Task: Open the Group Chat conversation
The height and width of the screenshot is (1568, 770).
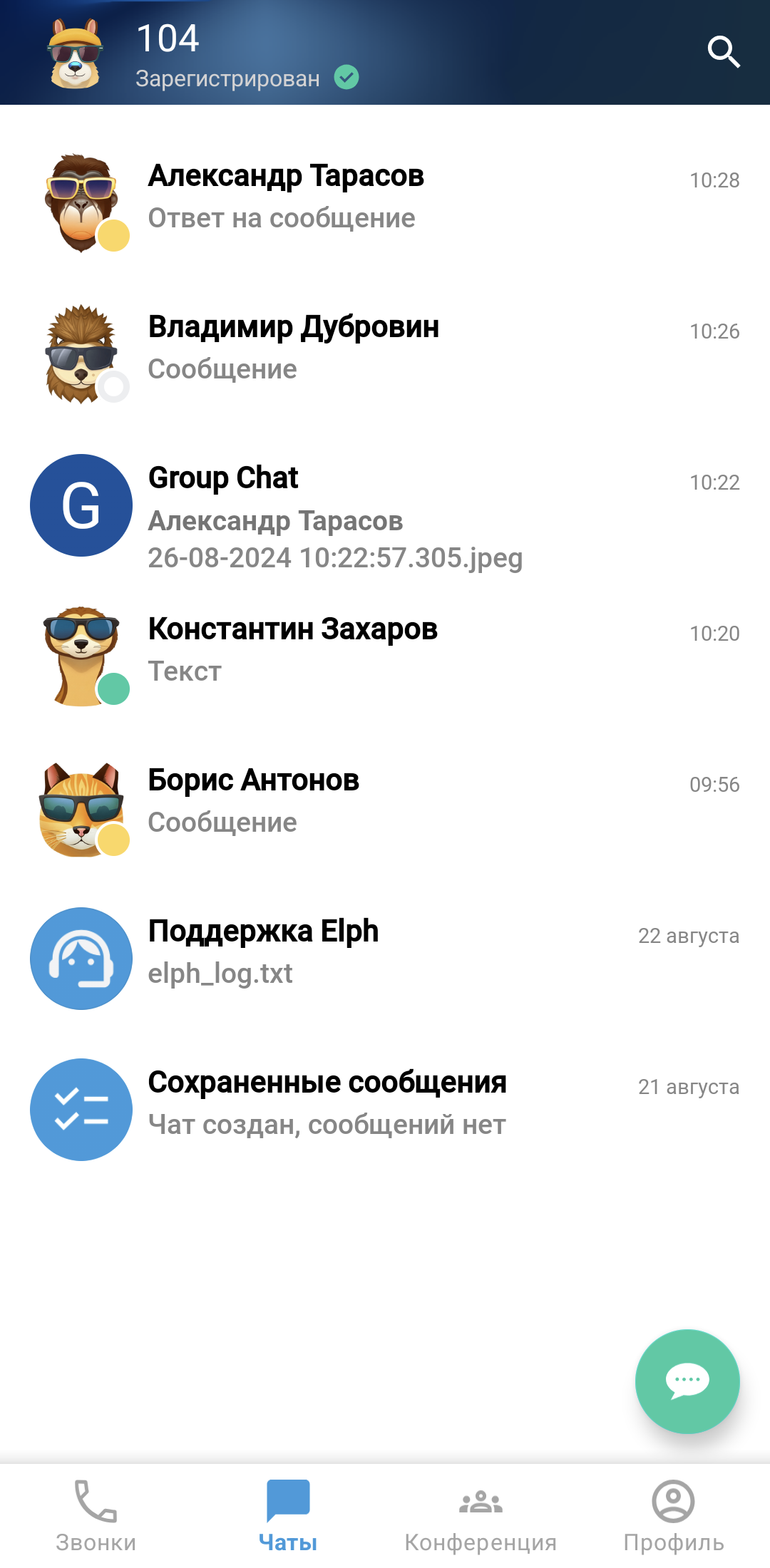Action: click(385, 507)
